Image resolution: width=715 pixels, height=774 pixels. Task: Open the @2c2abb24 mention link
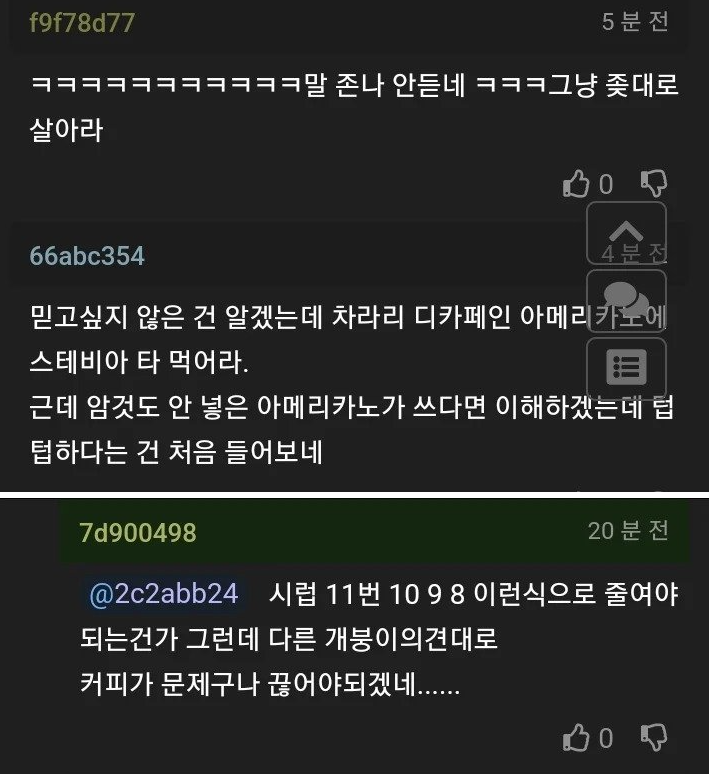click(164, 594)
